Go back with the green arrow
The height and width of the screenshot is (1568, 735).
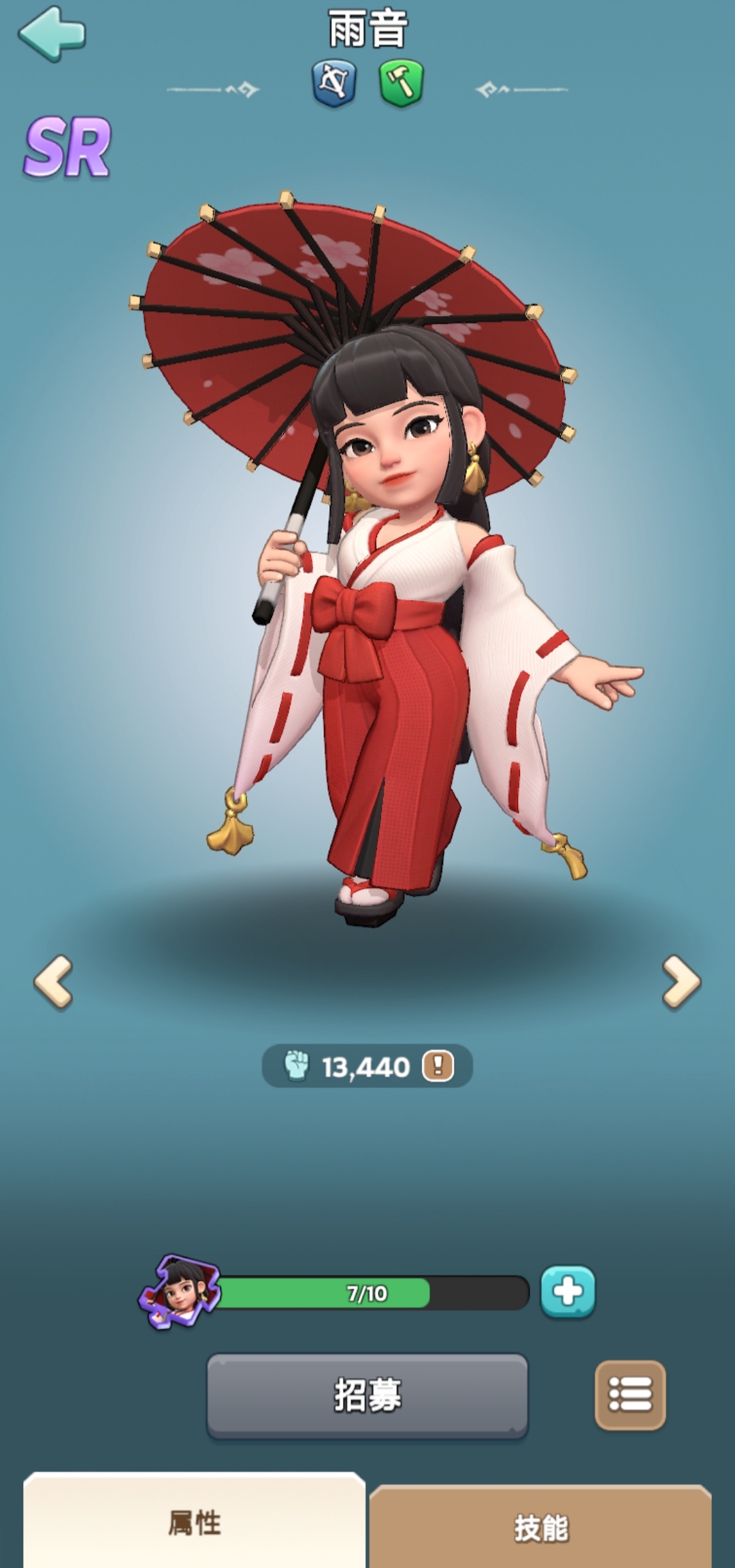point(52,33)
